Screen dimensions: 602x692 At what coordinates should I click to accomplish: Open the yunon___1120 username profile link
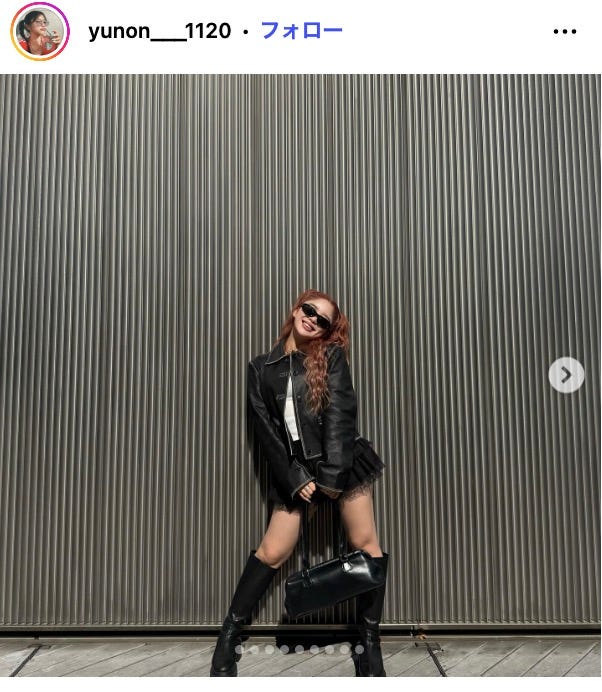tap(159, 31)
